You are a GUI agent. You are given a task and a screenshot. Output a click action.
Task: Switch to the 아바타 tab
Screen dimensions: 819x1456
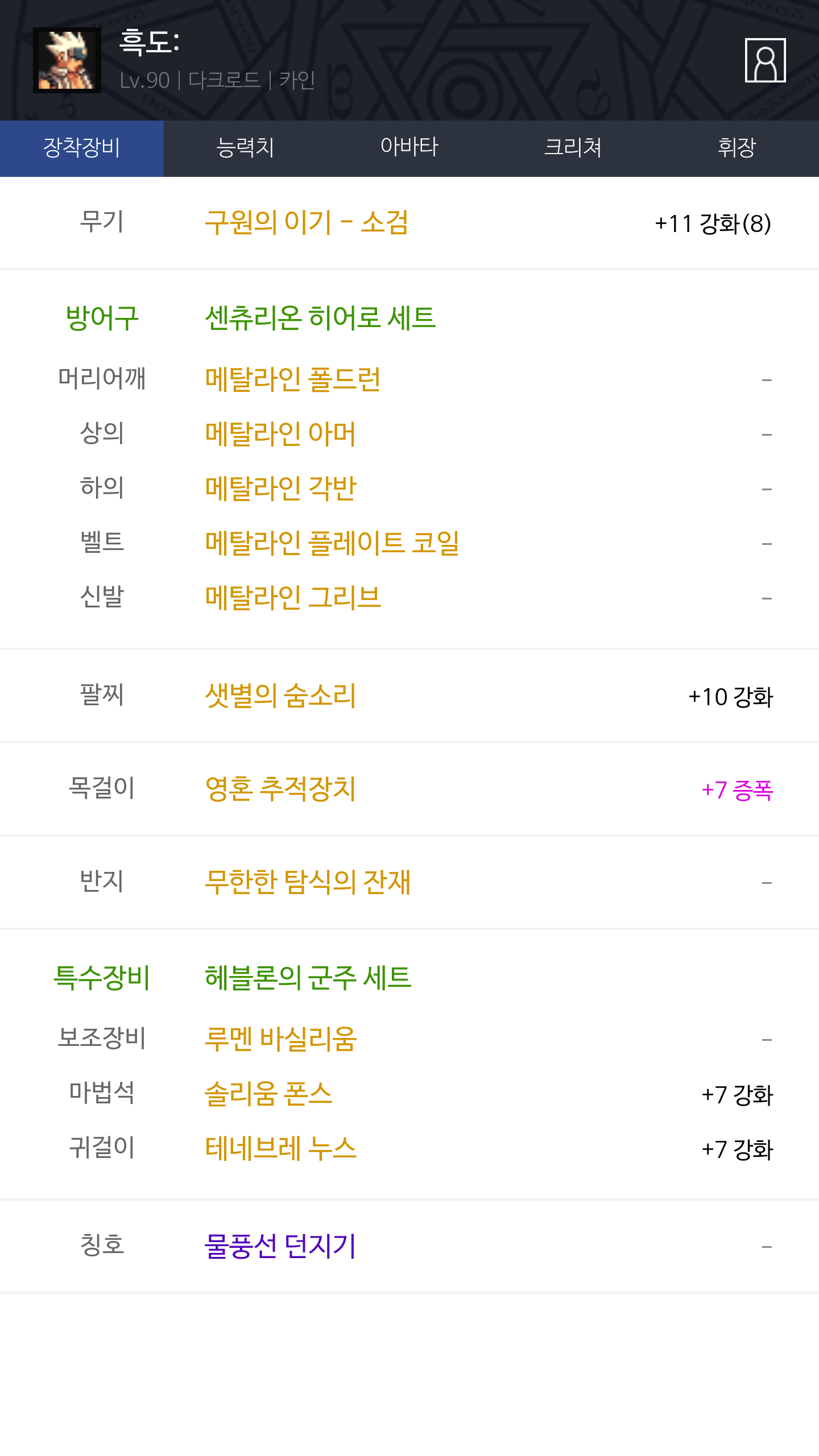point(409,148)
